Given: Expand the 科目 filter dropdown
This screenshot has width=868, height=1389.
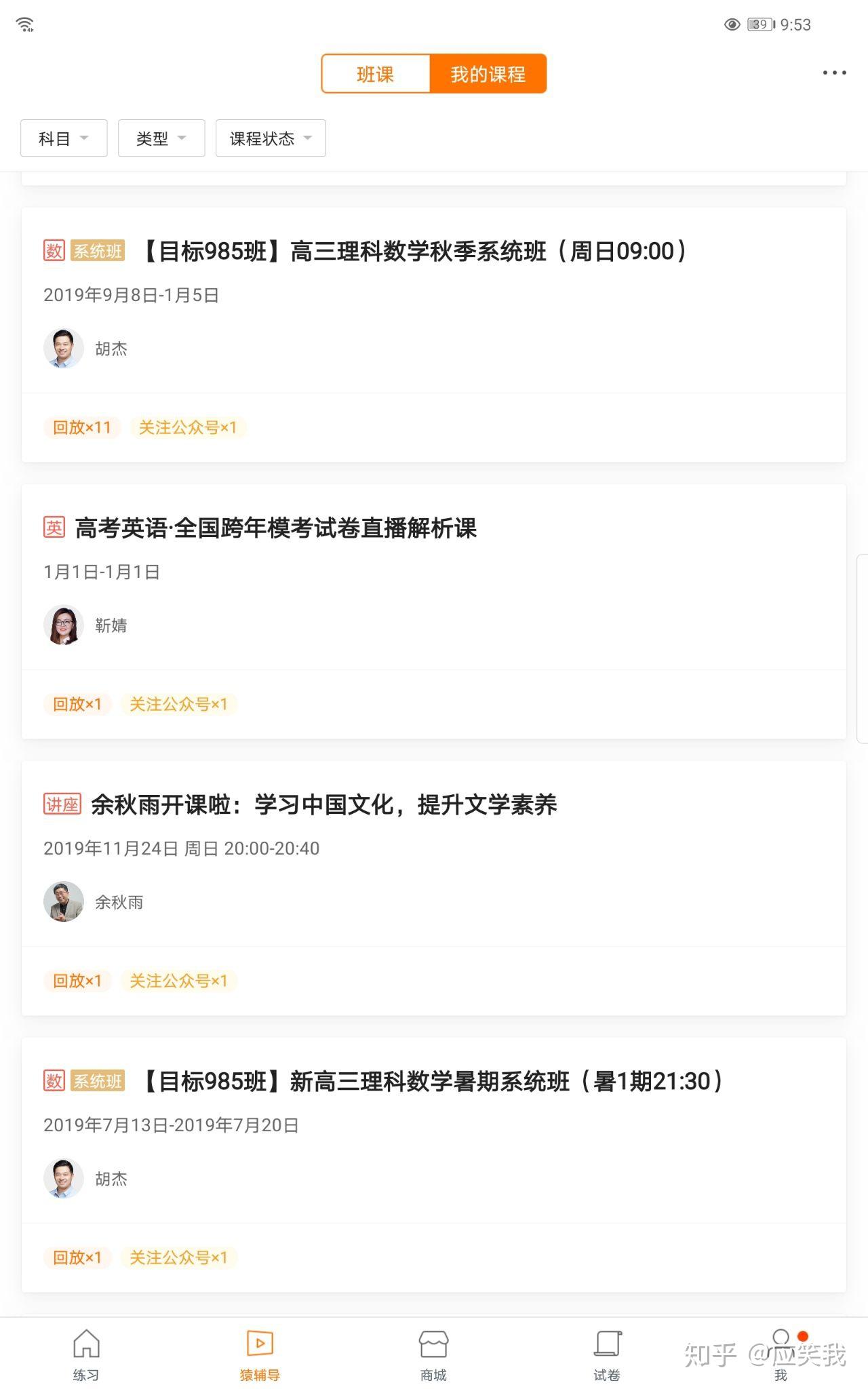Looking at the screenshot, I should point(64,138).
